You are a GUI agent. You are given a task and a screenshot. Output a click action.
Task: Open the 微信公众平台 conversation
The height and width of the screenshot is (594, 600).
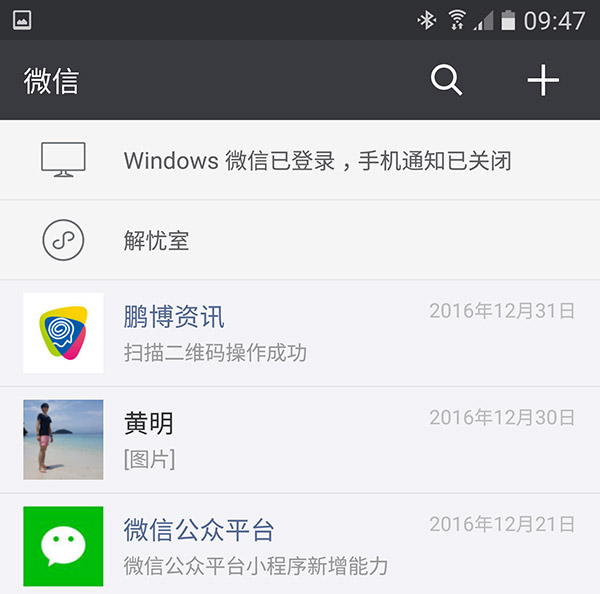point(300,545)
